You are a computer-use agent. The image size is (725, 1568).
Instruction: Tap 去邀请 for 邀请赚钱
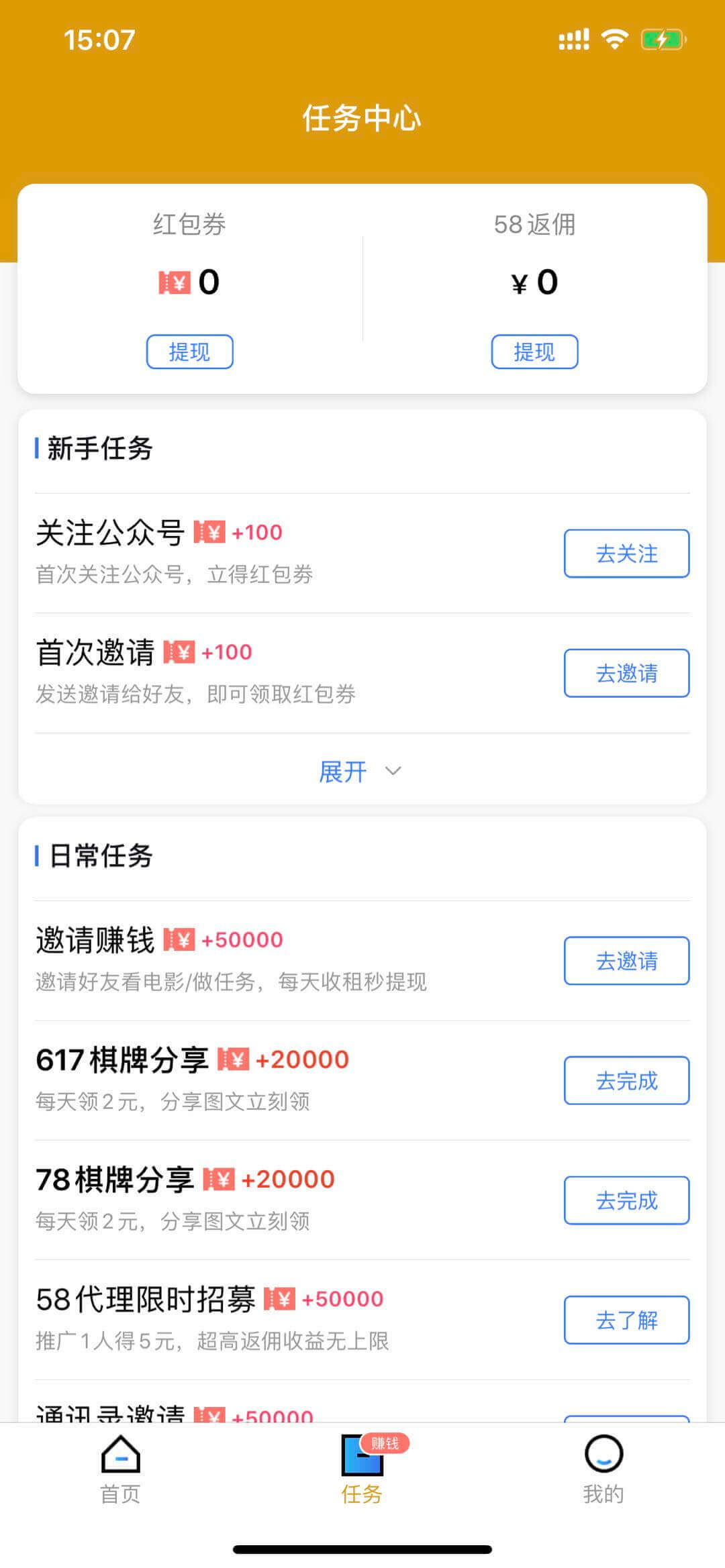point(626,961)
